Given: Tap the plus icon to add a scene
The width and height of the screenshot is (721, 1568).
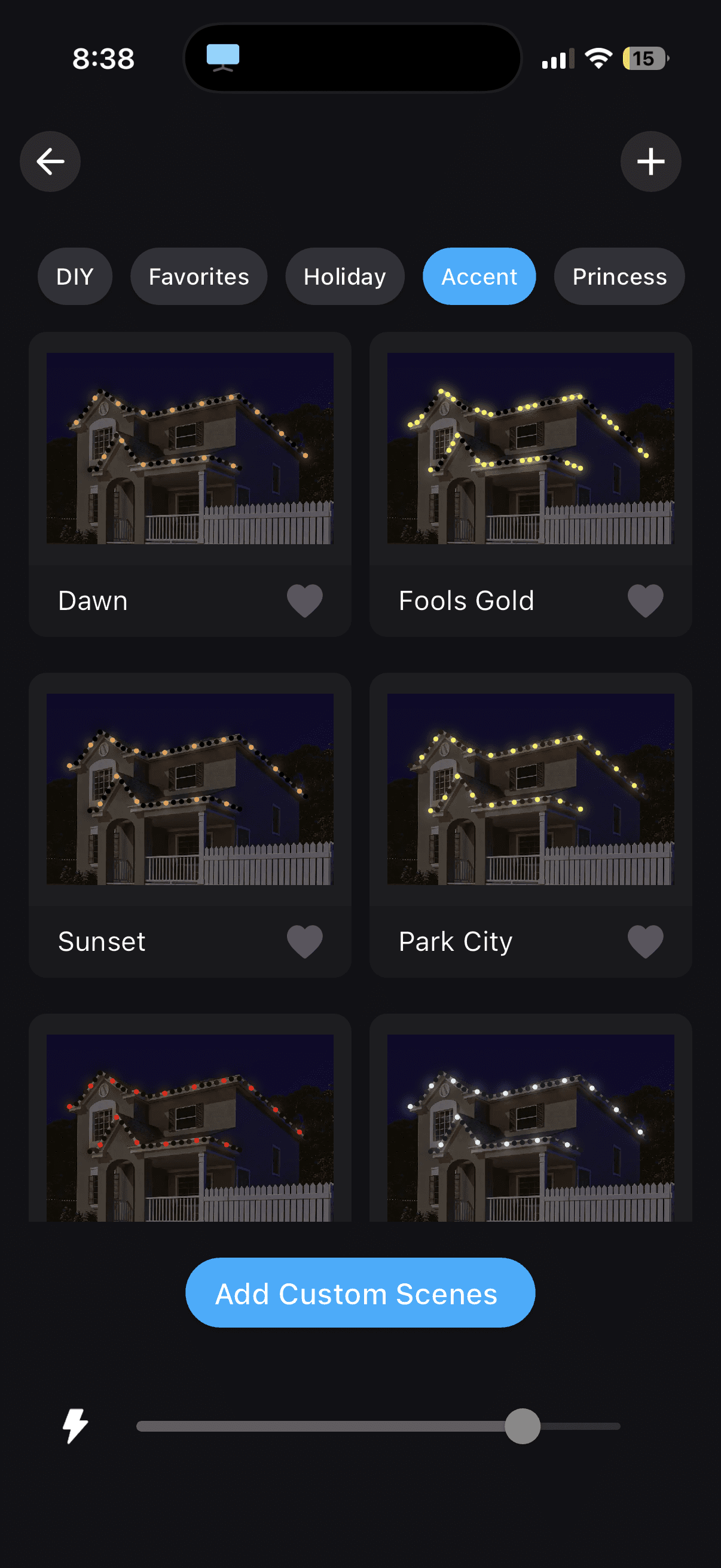Looking at the screenshot, I should click(650, 161).
